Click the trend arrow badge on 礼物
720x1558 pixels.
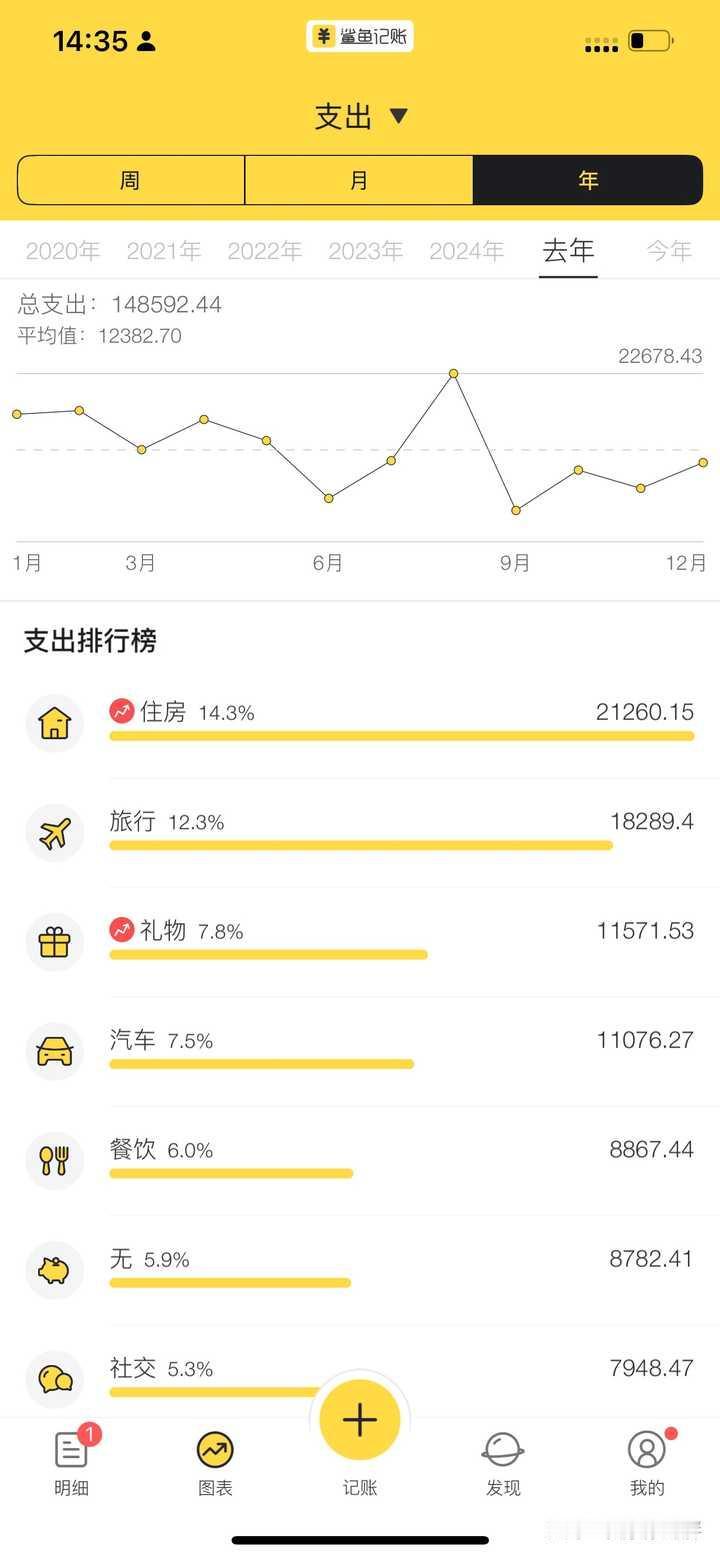click(120, 929)
